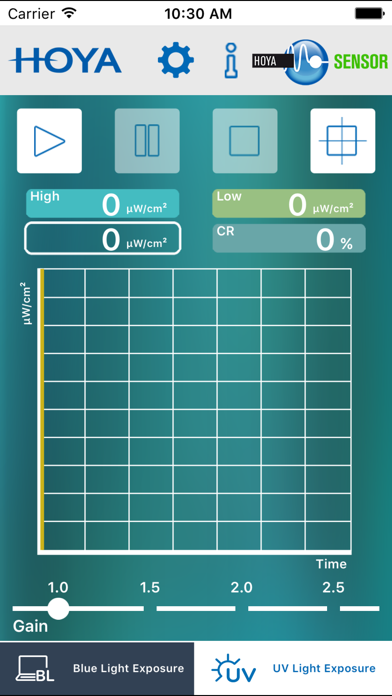
Task: Start measurement with the play button
Action: pos(49,141)
